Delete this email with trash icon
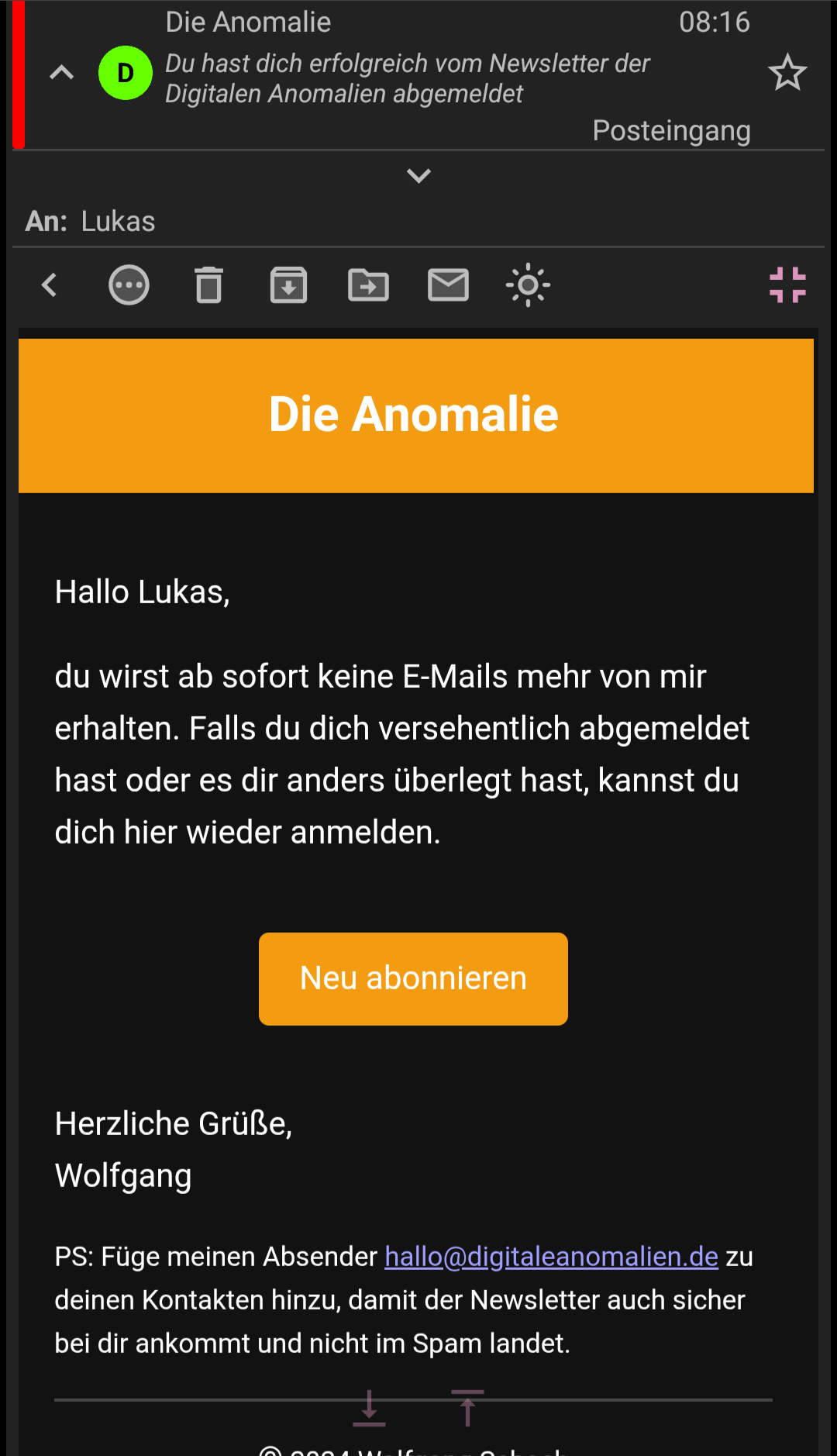The image size is (837, 1456). click(208, 285)
